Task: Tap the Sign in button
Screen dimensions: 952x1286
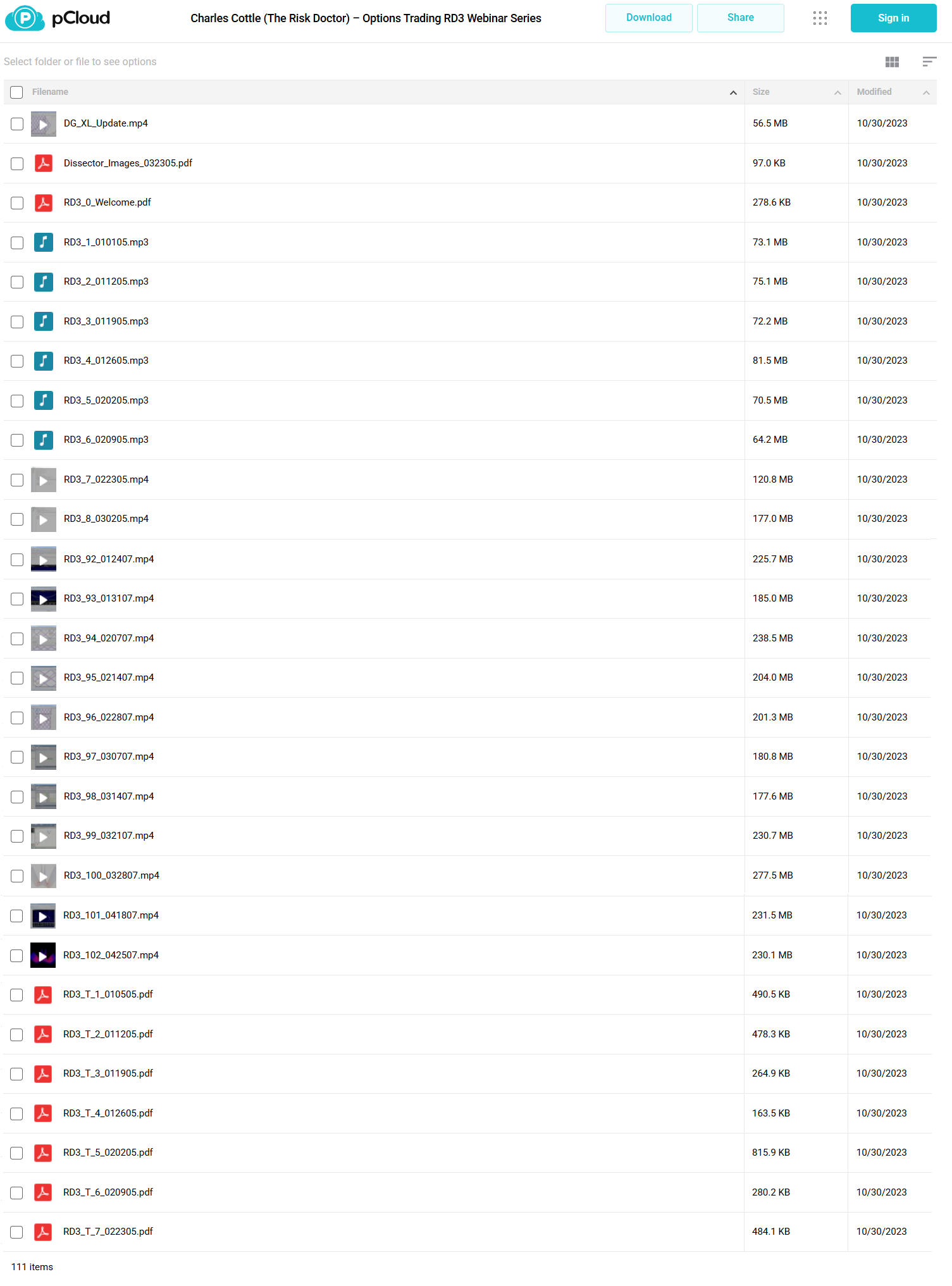Action: tap(893, 18)
